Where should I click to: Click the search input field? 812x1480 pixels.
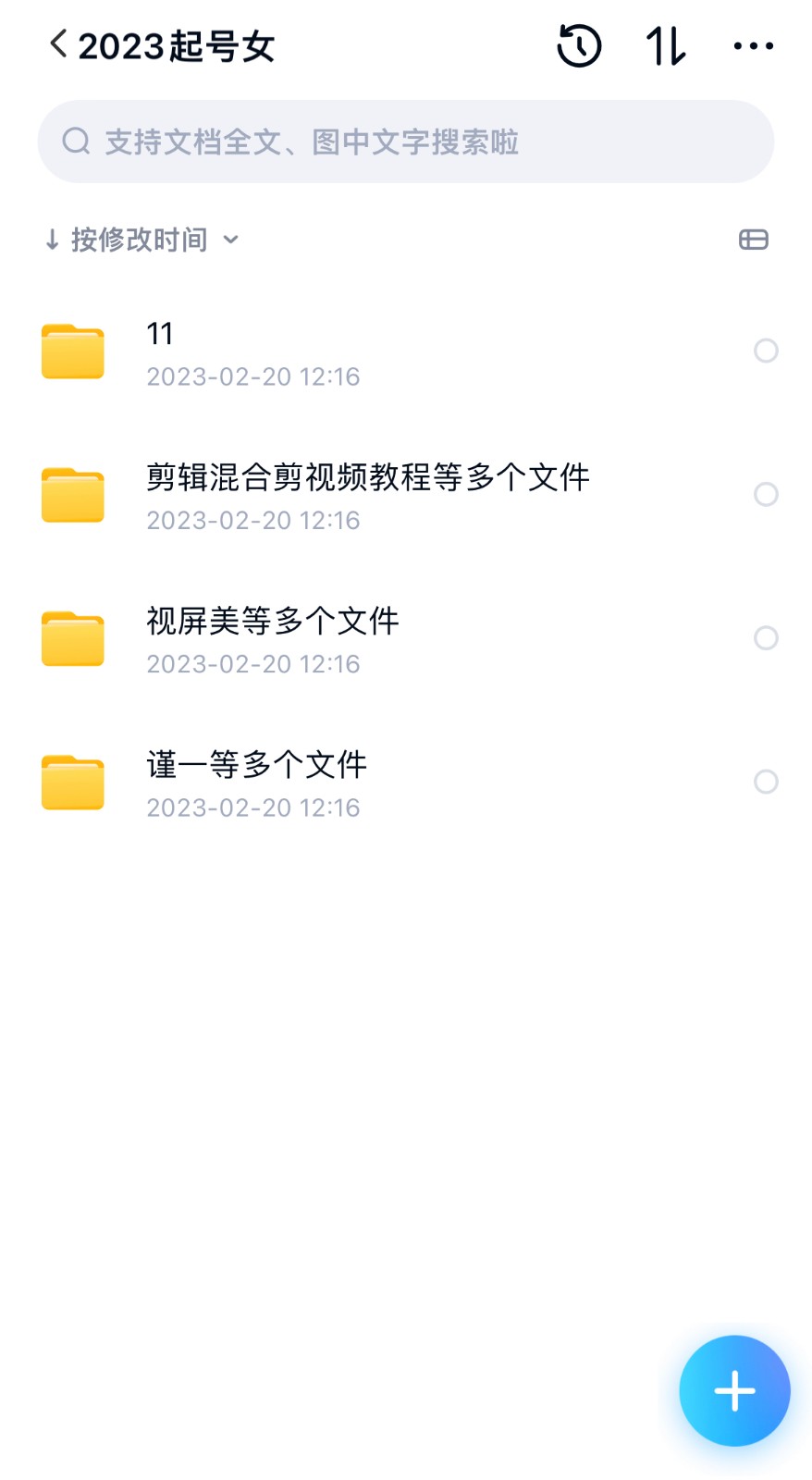click(x=405, y=141)
